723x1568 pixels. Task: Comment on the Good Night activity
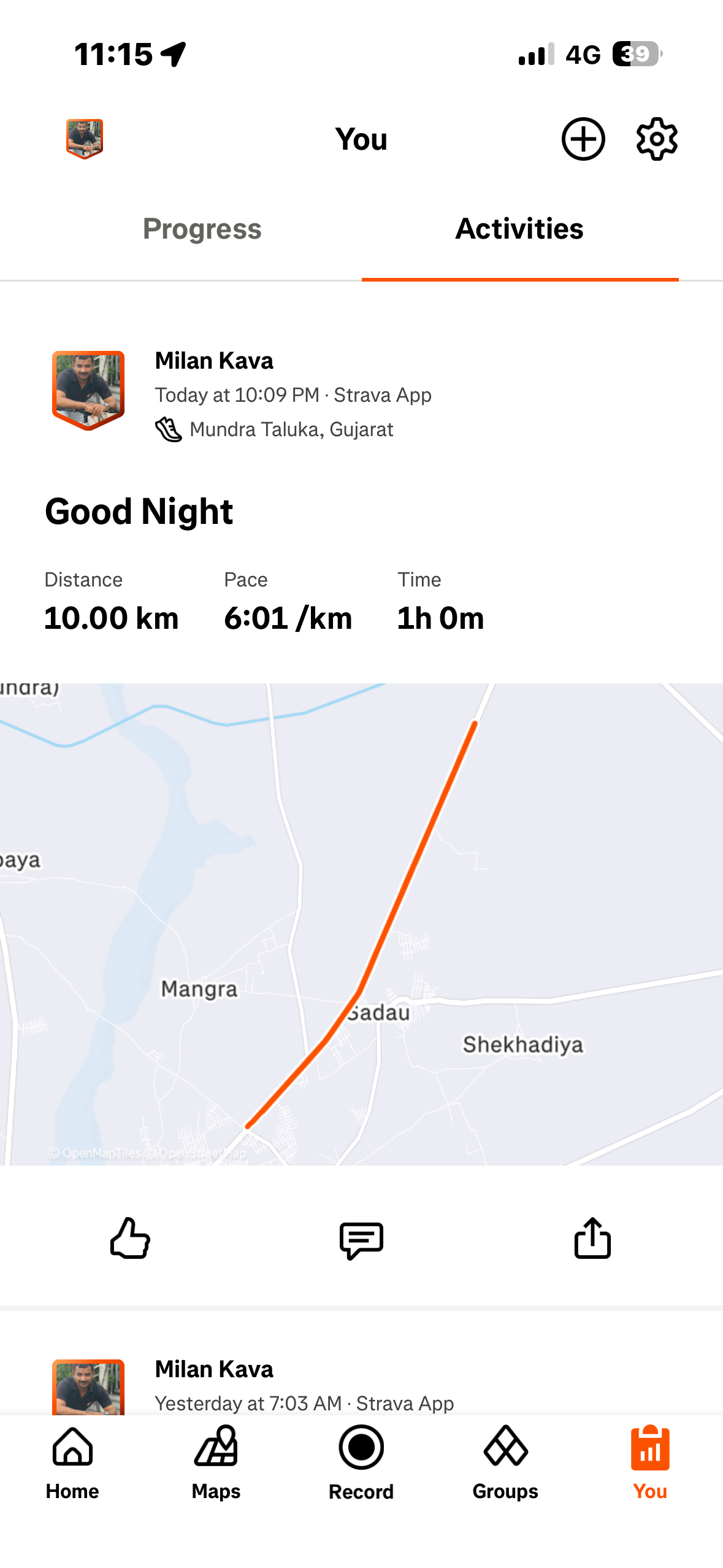[x=361, y=1239]
